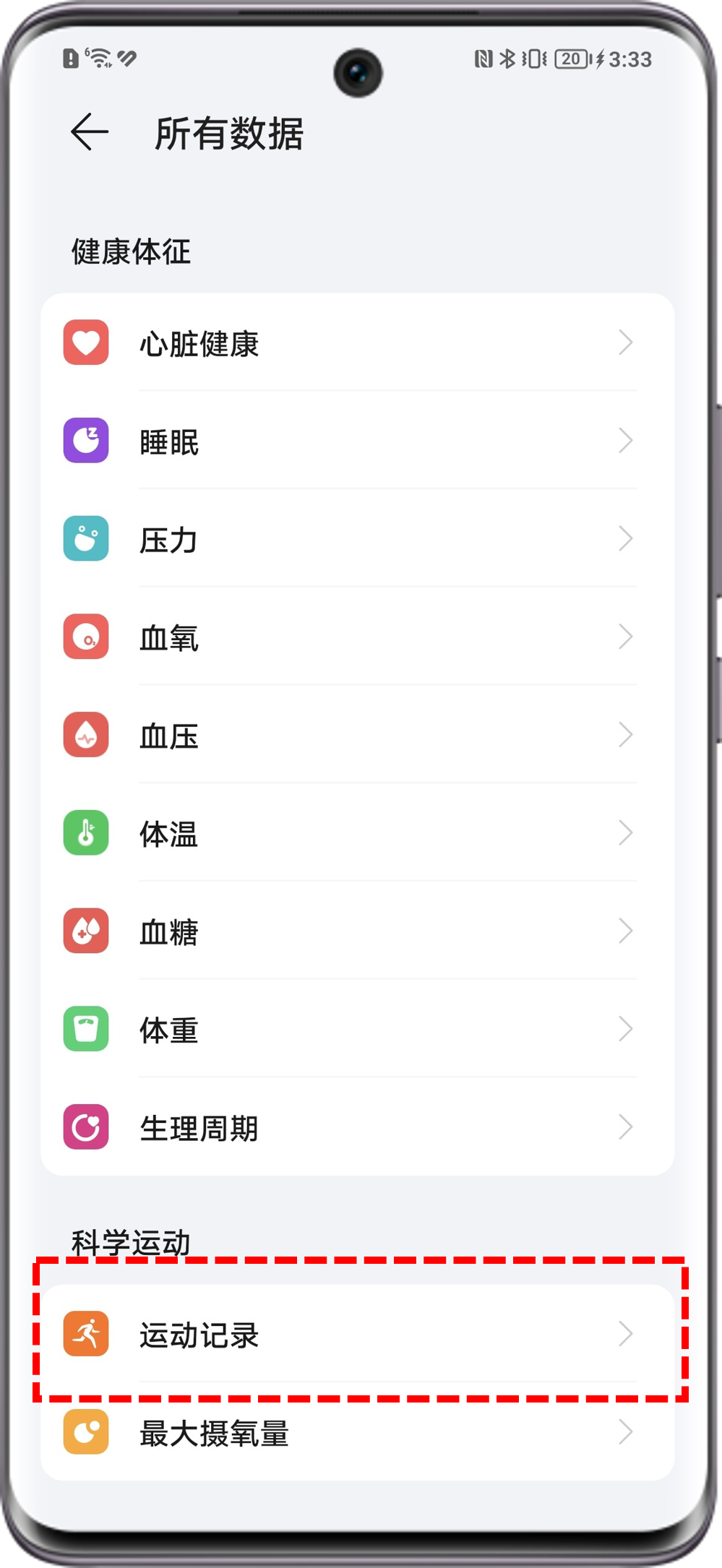Open 生理周期 data
Screen dimensions: 722x1568
[x=357, y=1127]
